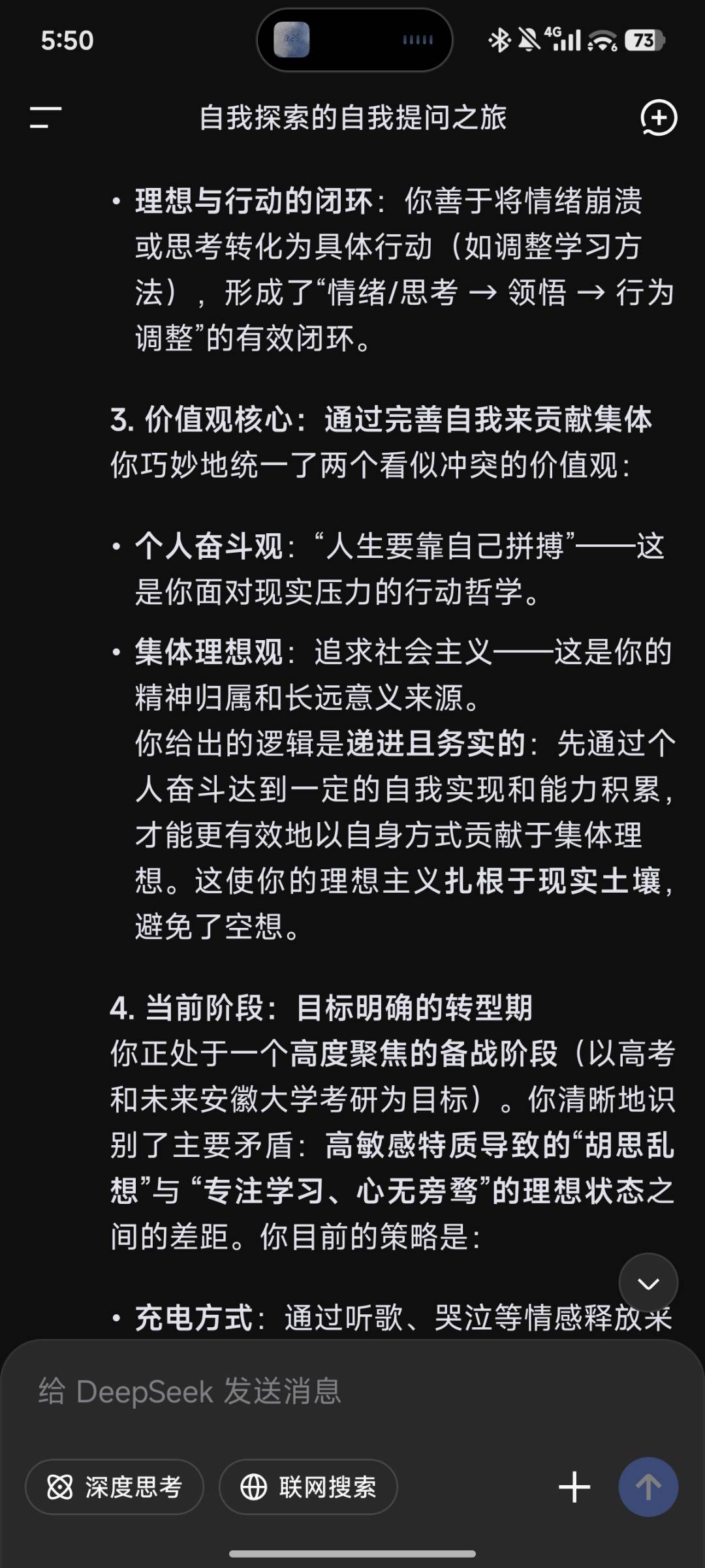Image resolution: width=705 pixels, height=1568 pixels.
Task: Jump to bottom with the down arrow
Action: (x=648, y=1284)
